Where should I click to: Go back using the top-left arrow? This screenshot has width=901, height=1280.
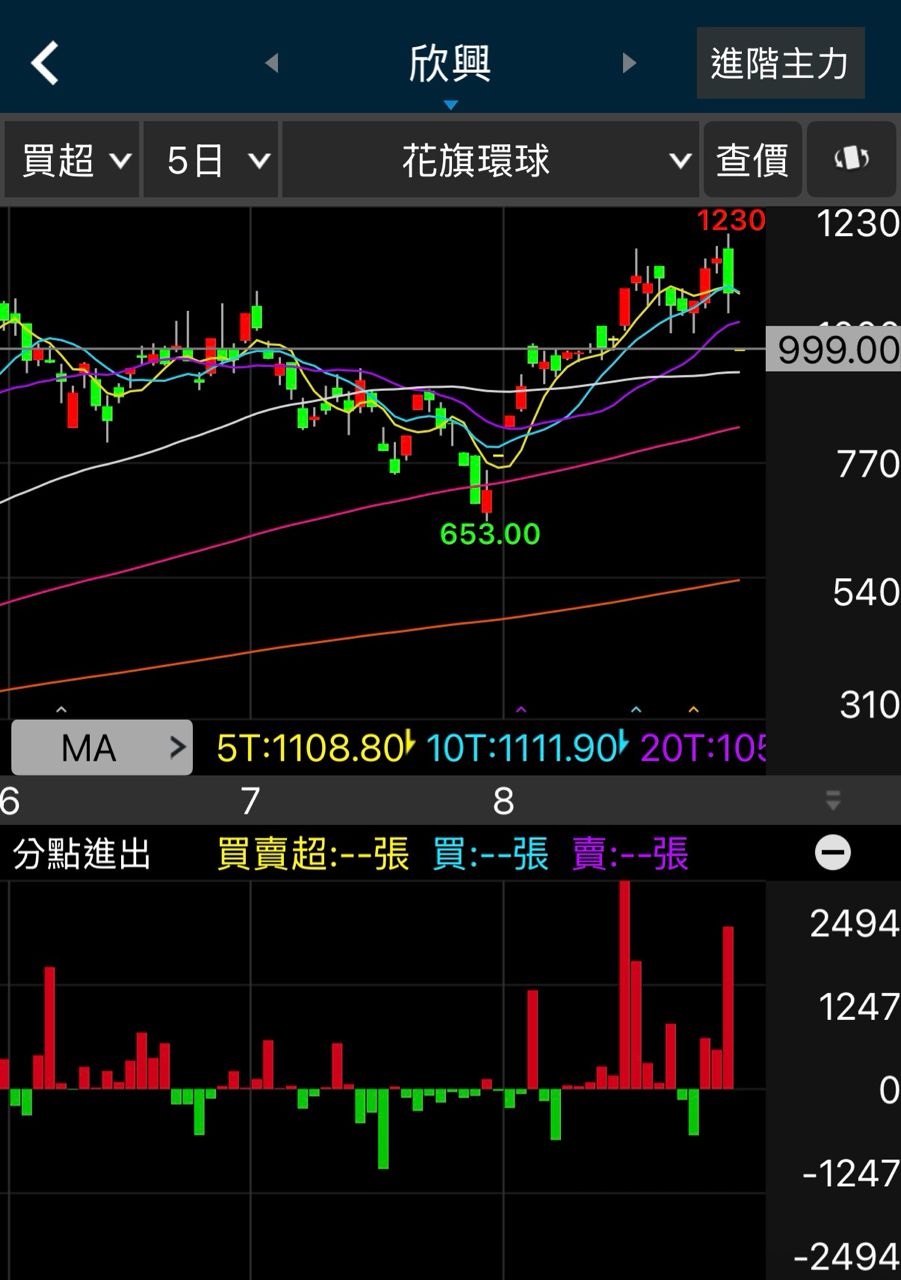point(45,63)
